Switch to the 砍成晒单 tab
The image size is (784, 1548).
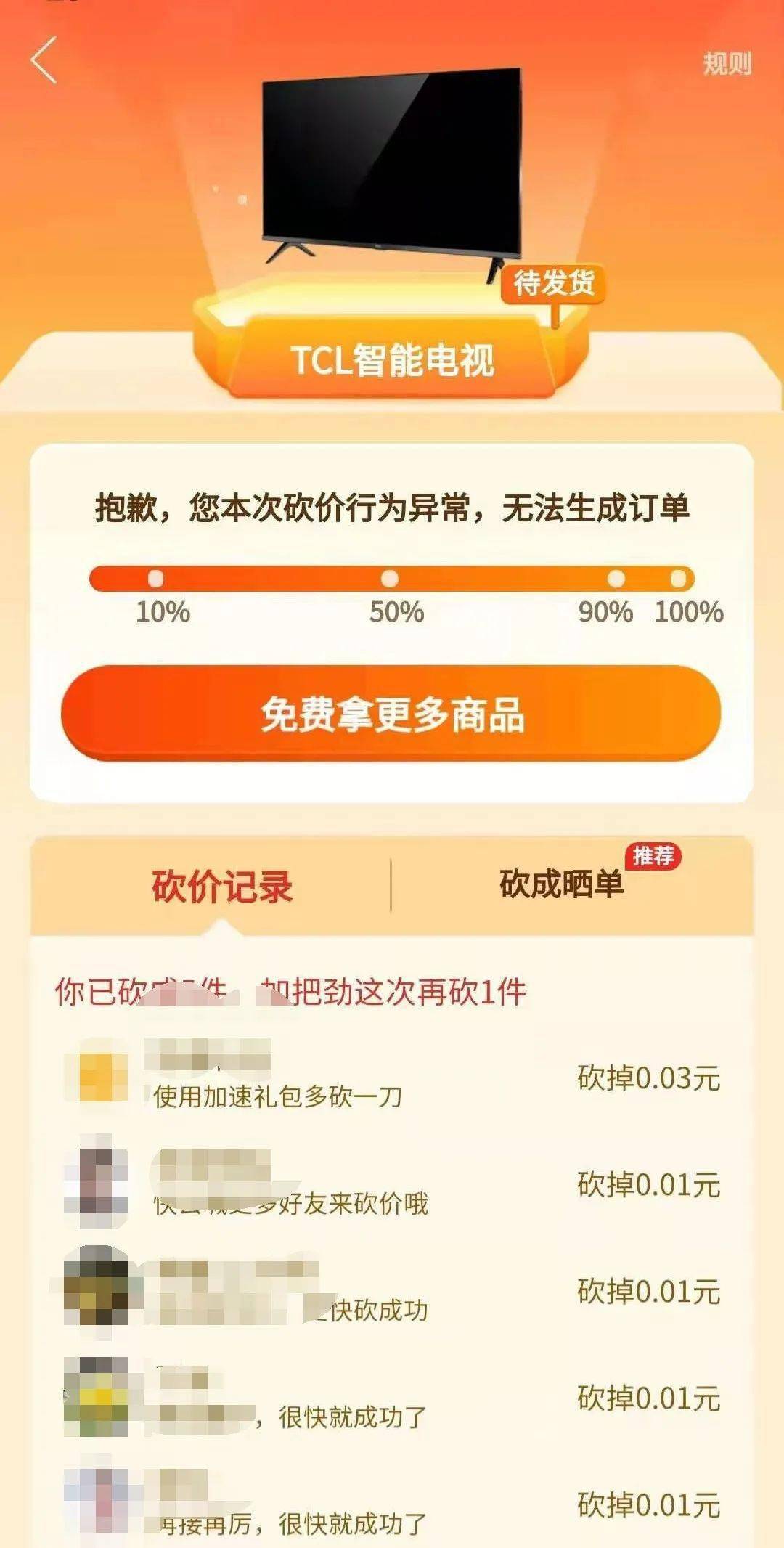561,884
